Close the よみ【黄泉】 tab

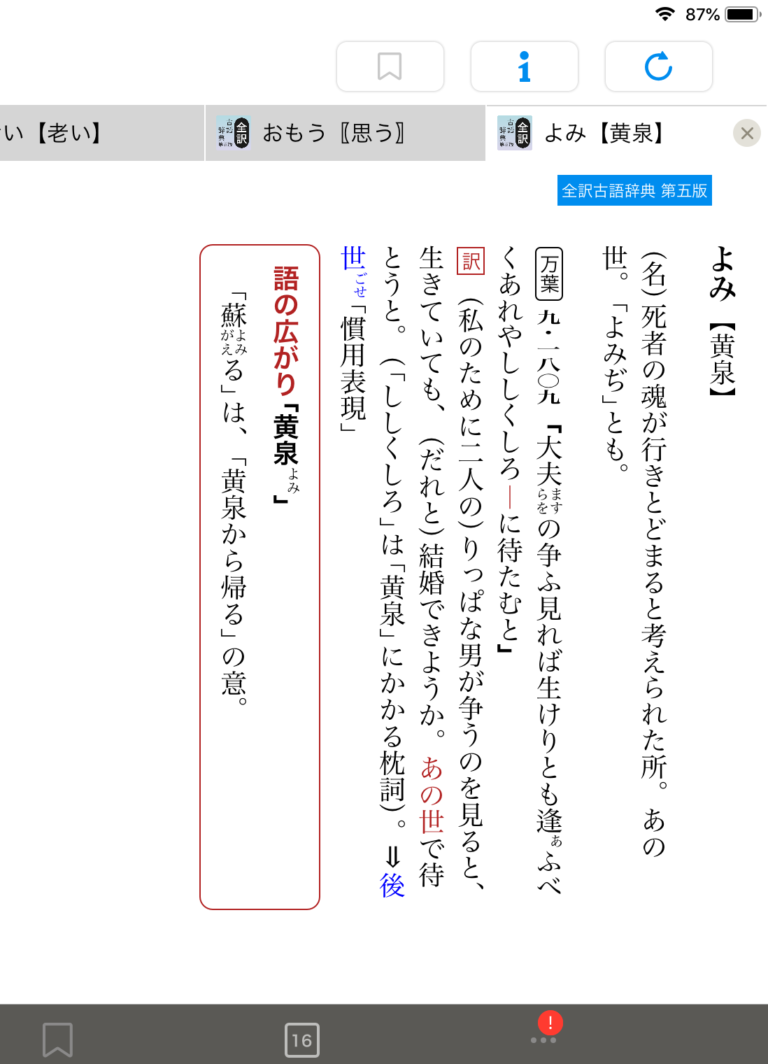tap(746, 133)
